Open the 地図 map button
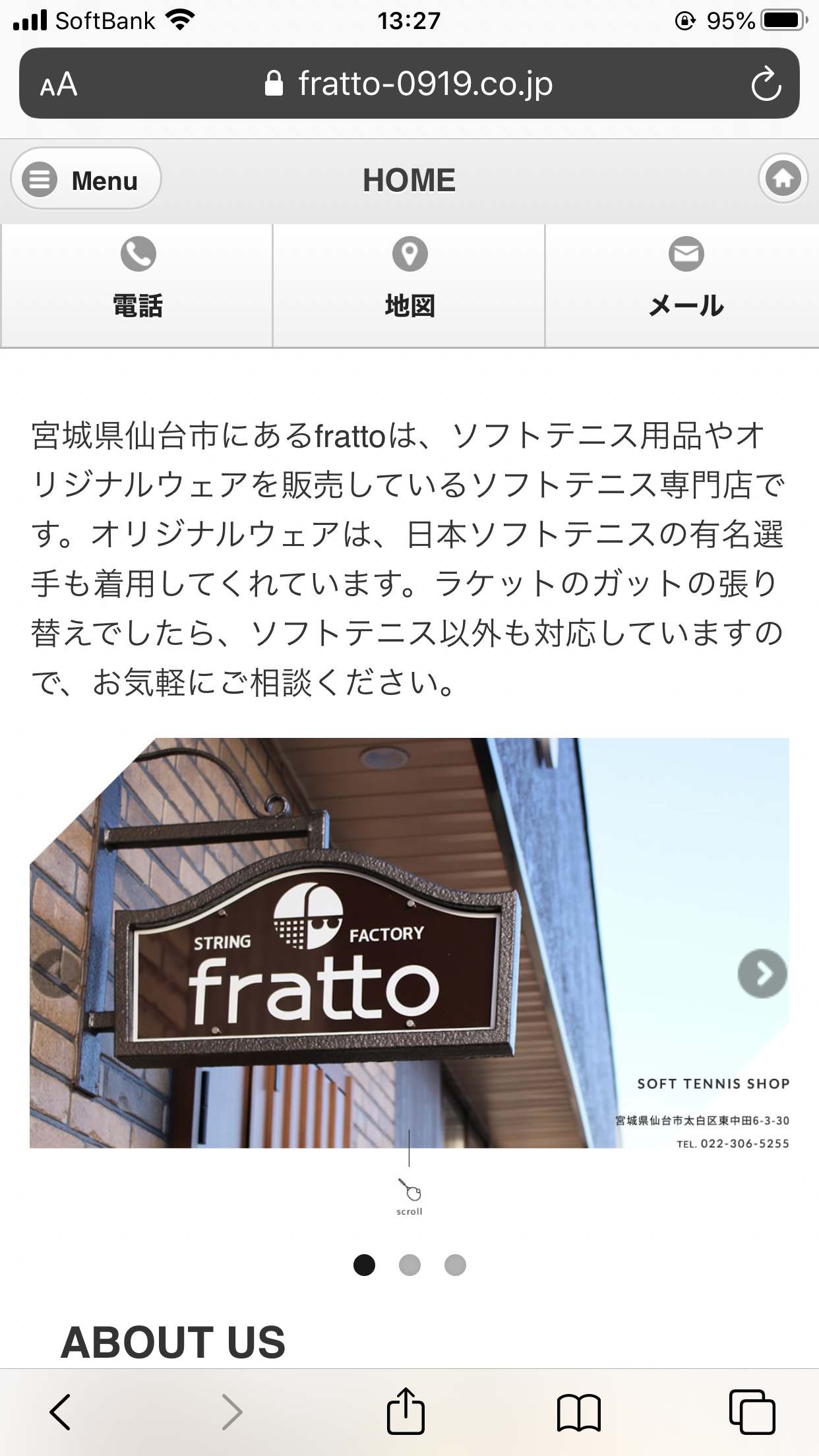 (x=409, y=285)
